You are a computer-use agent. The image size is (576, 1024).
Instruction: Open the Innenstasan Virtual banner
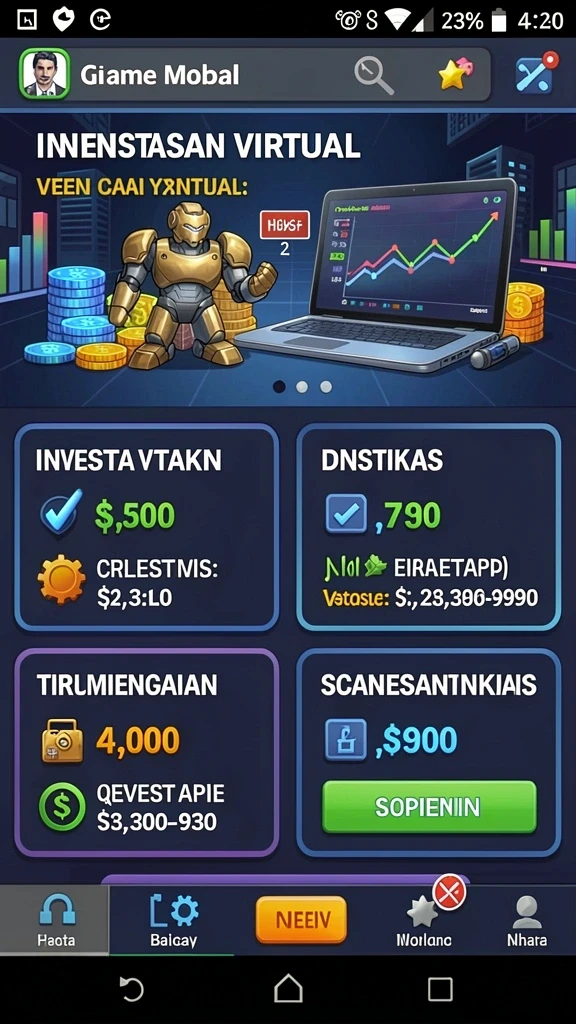point(288,259)
